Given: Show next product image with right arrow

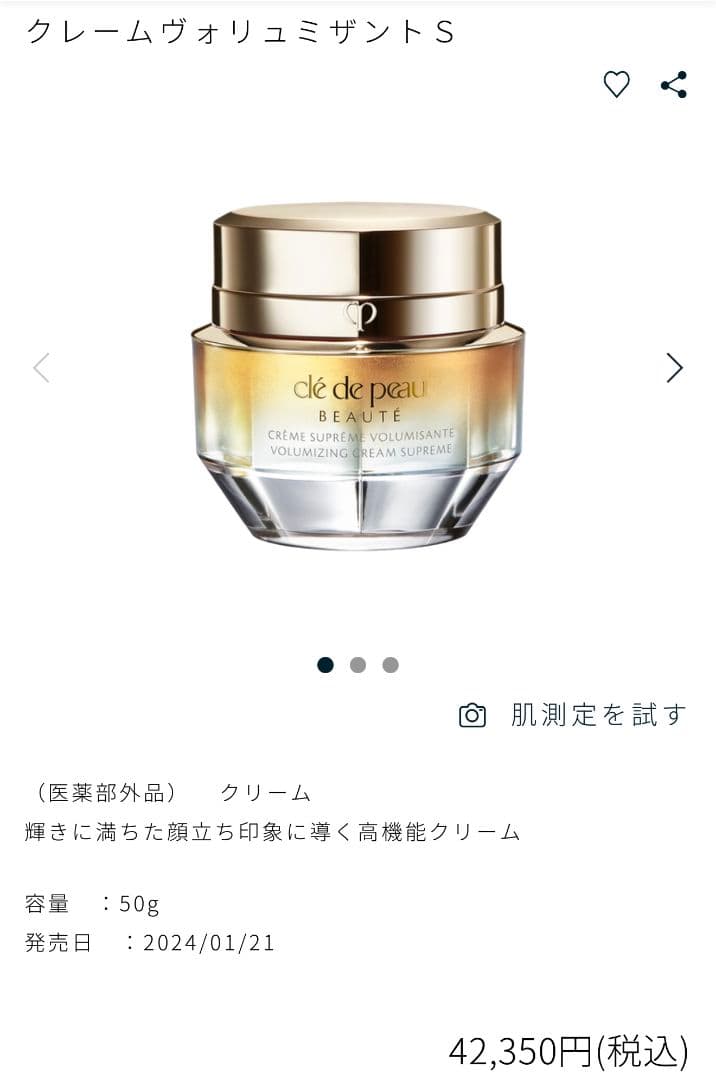Looking at the screenshot, I should 674,368.
